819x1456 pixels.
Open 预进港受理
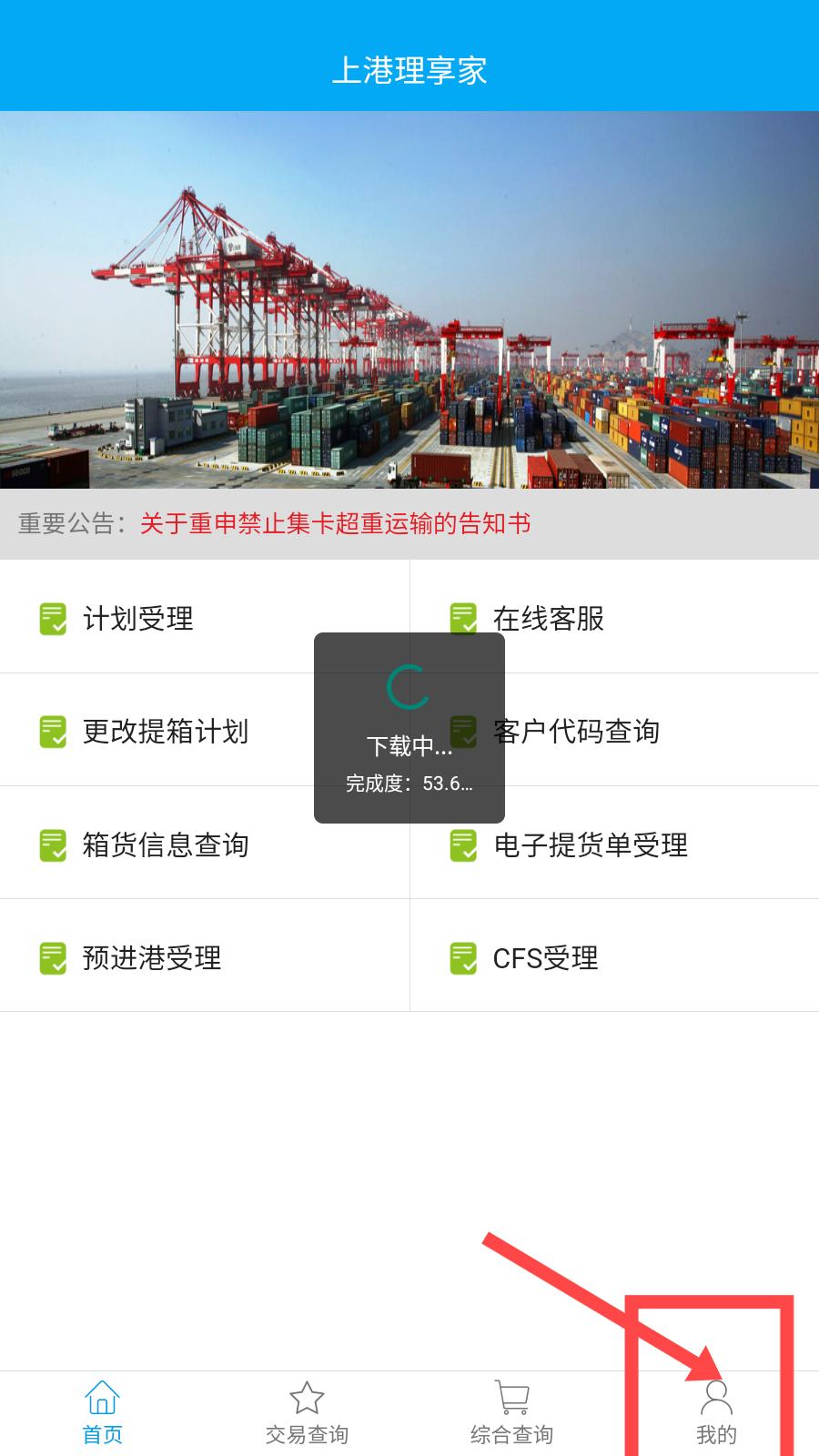(205, 955)
